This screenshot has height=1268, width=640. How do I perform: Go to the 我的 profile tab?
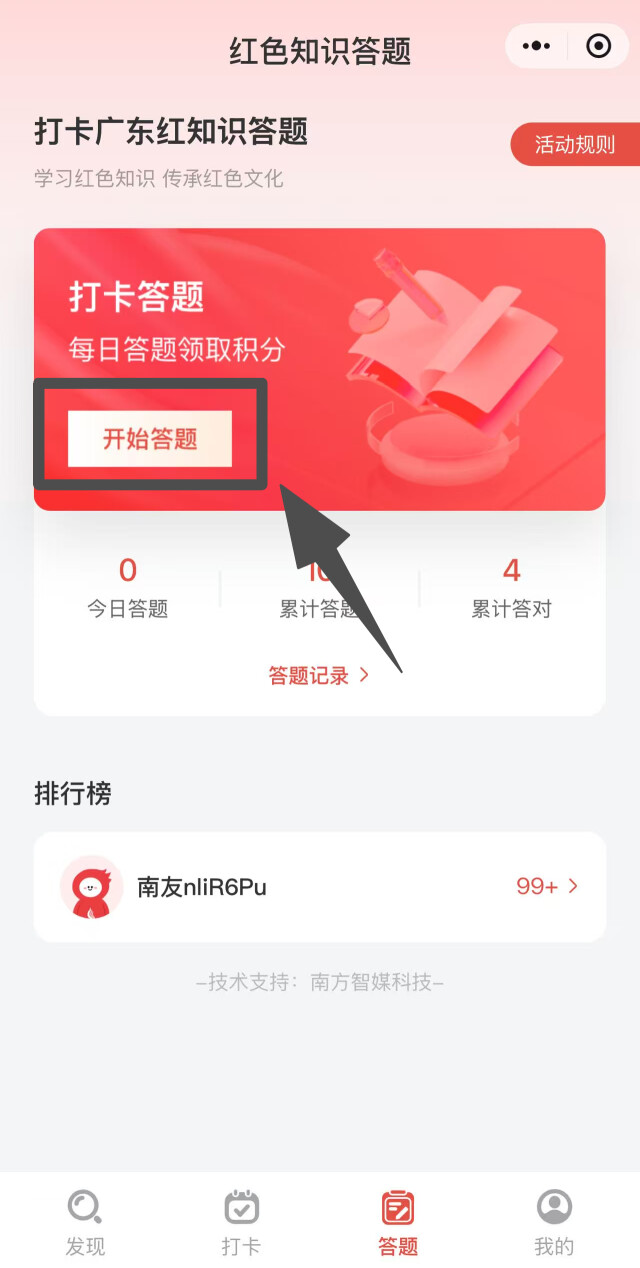[554, 1222]
